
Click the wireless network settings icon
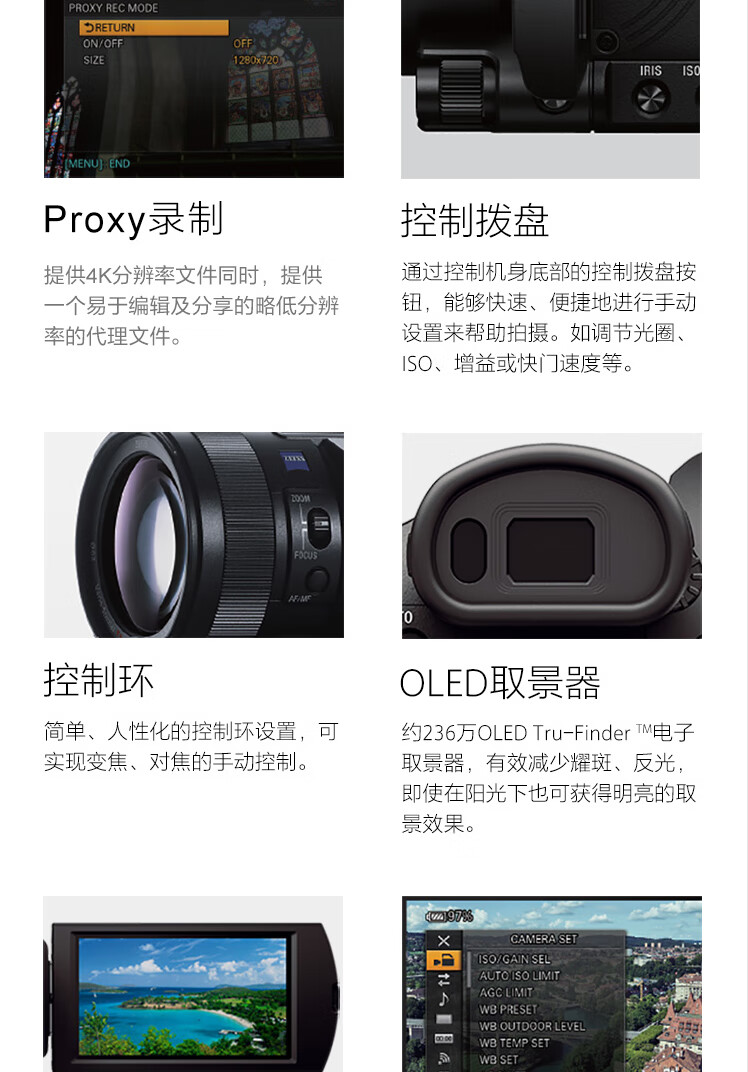tap(443, 1055)
